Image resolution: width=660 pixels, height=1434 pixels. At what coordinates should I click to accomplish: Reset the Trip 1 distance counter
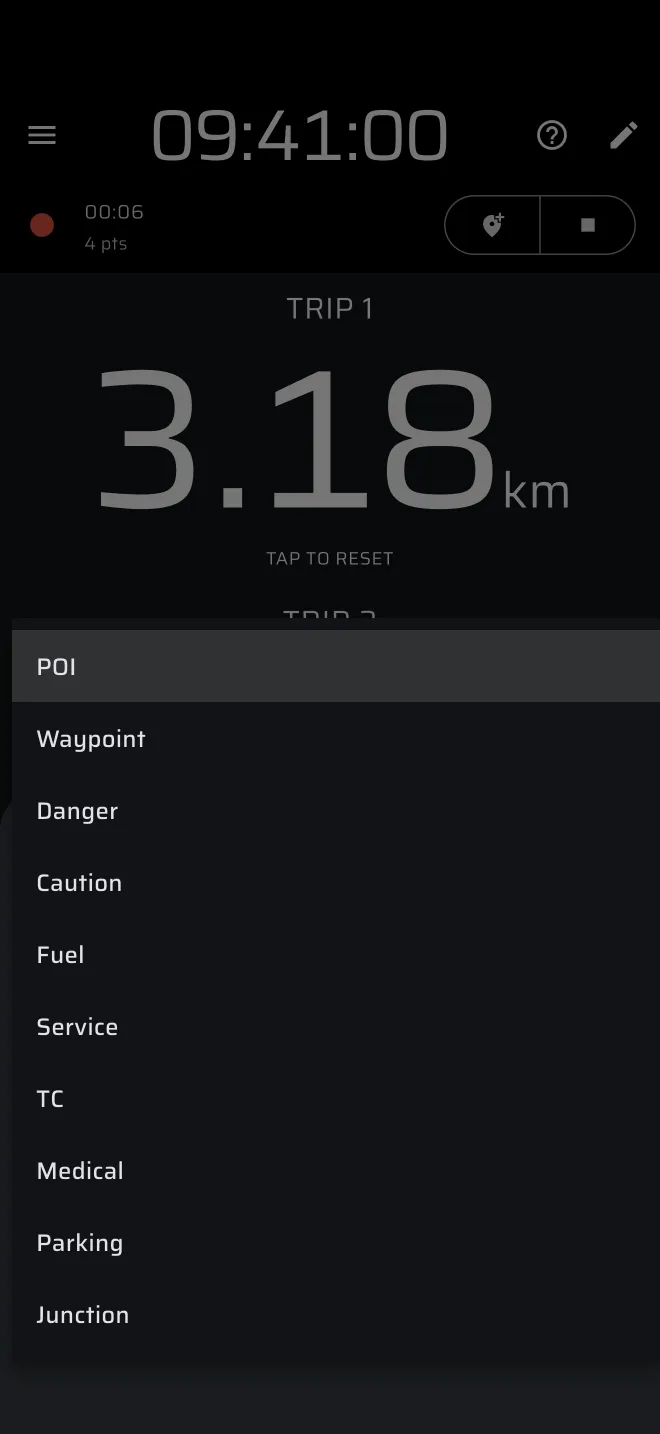330,558
